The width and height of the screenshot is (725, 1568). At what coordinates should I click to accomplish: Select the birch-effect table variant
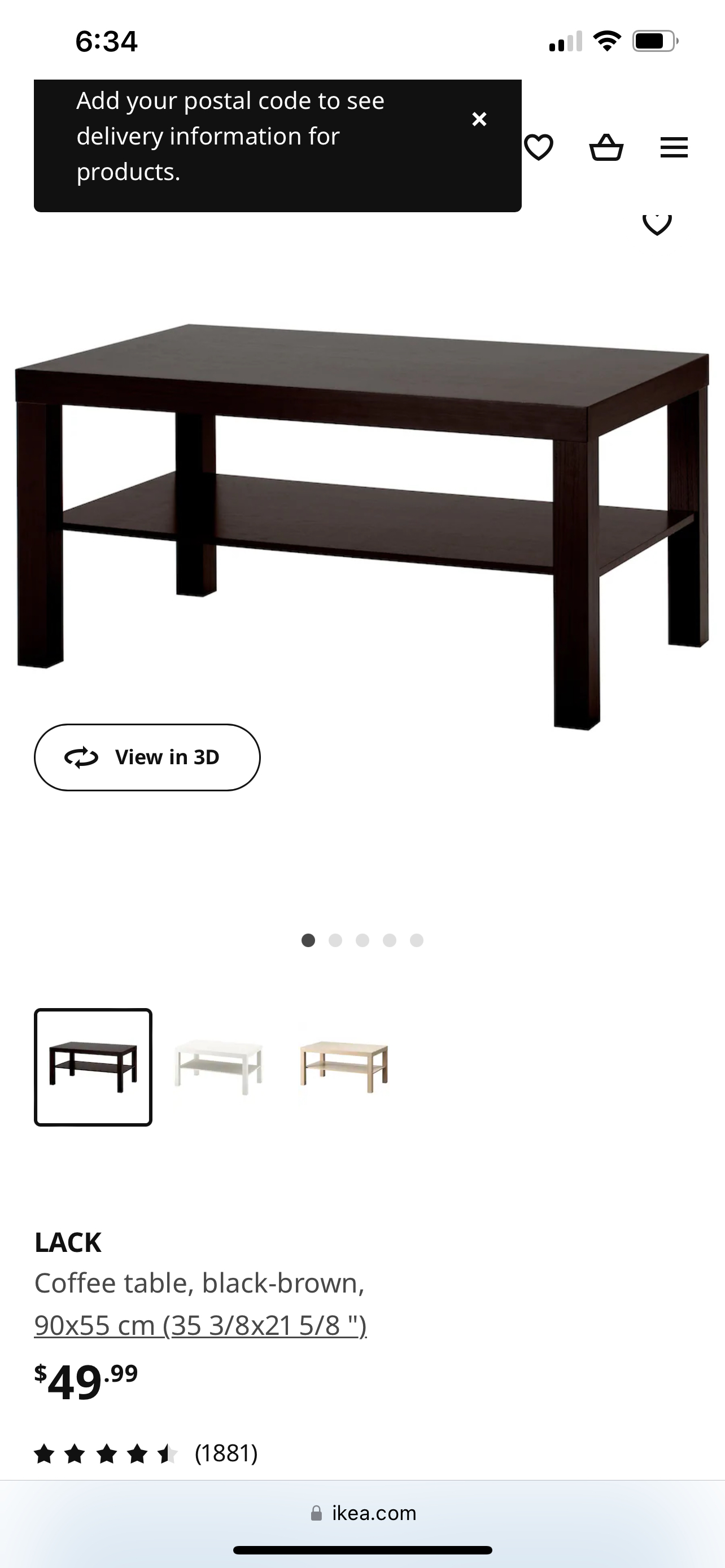pos(344,1067)
